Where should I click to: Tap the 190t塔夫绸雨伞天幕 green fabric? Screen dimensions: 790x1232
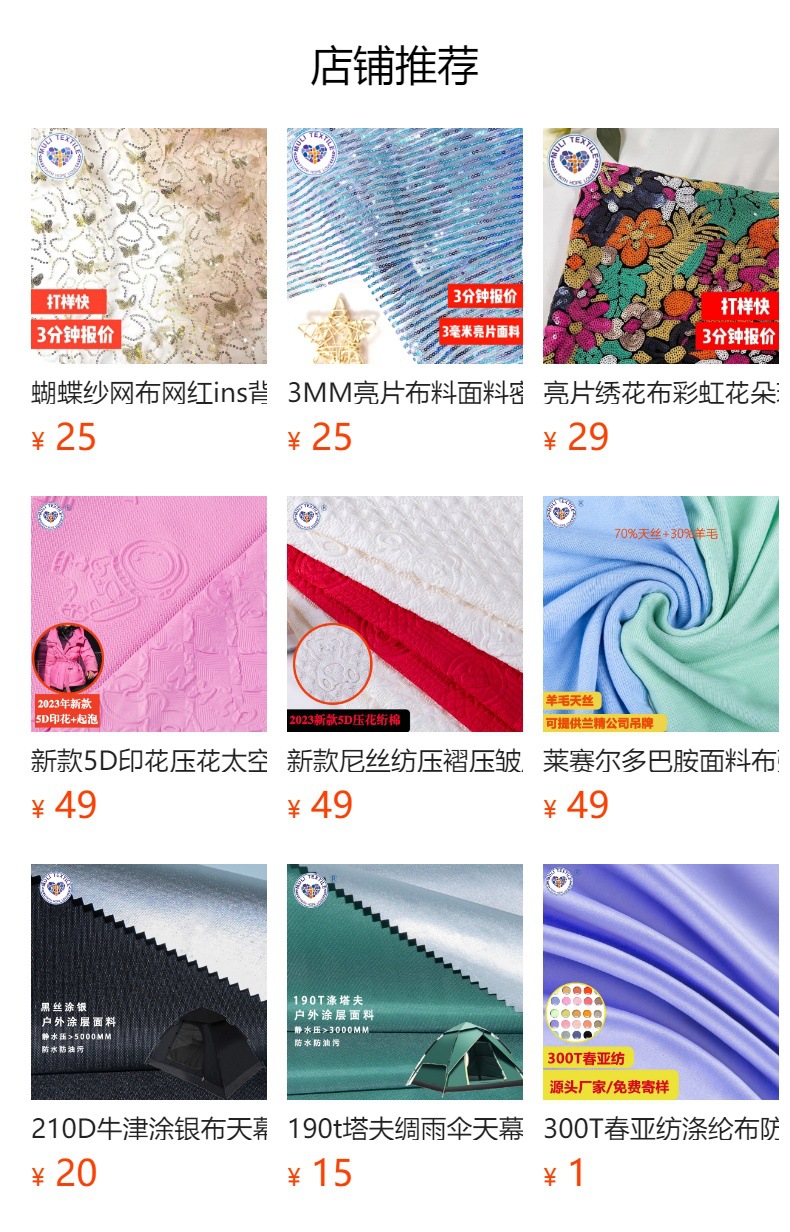pos(404,982)
